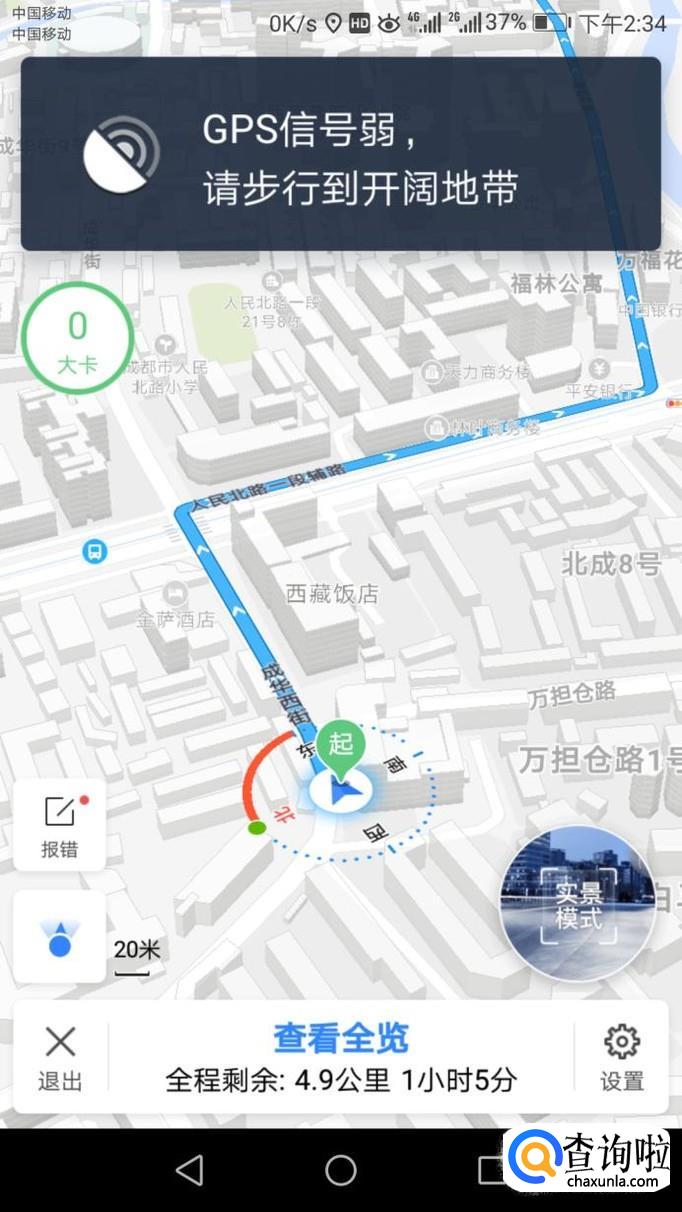Tap the 大卡 calorie counter circle
The width and height of the screenshot is (682, 1212).
[x=77, y=339]
